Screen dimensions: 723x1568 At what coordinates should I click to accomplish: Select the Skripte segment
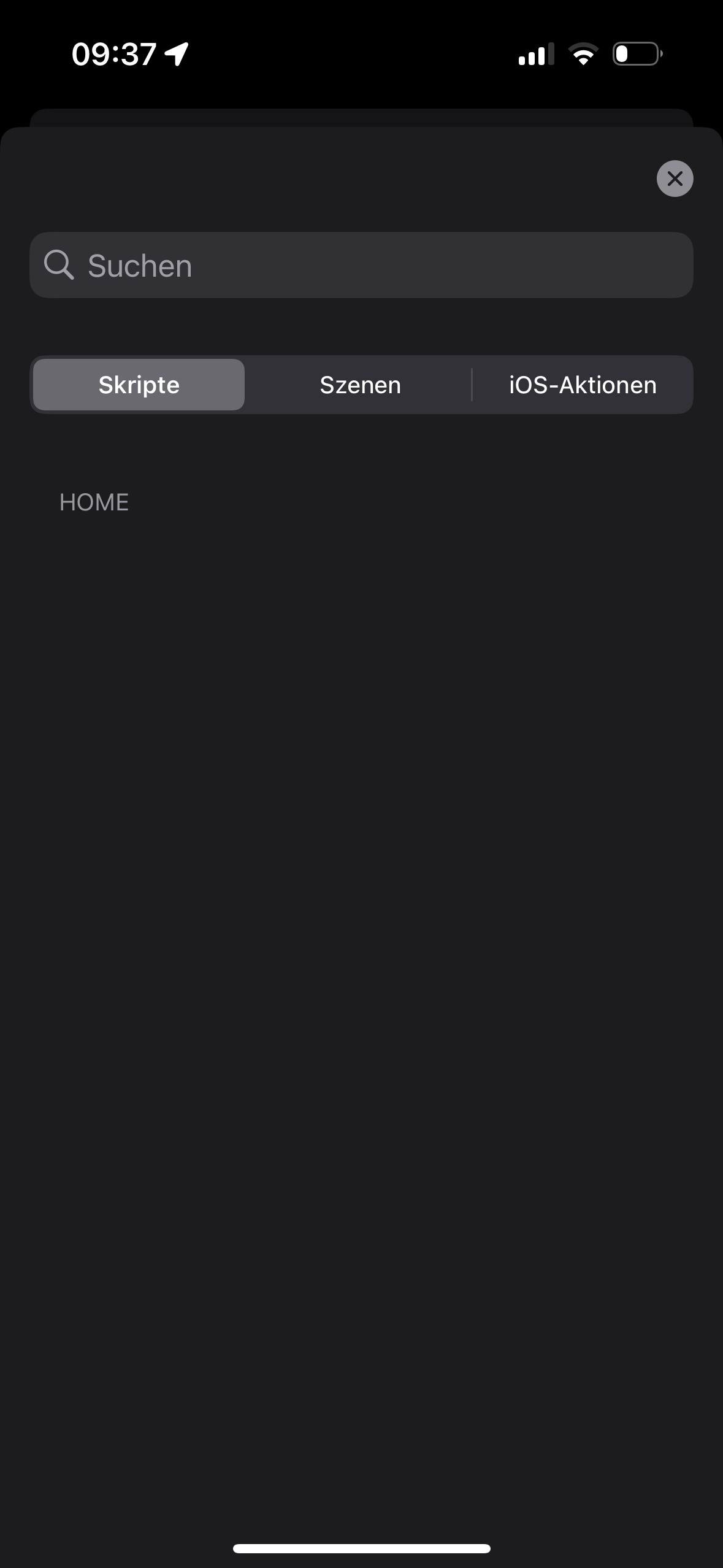tap(139, 385)
